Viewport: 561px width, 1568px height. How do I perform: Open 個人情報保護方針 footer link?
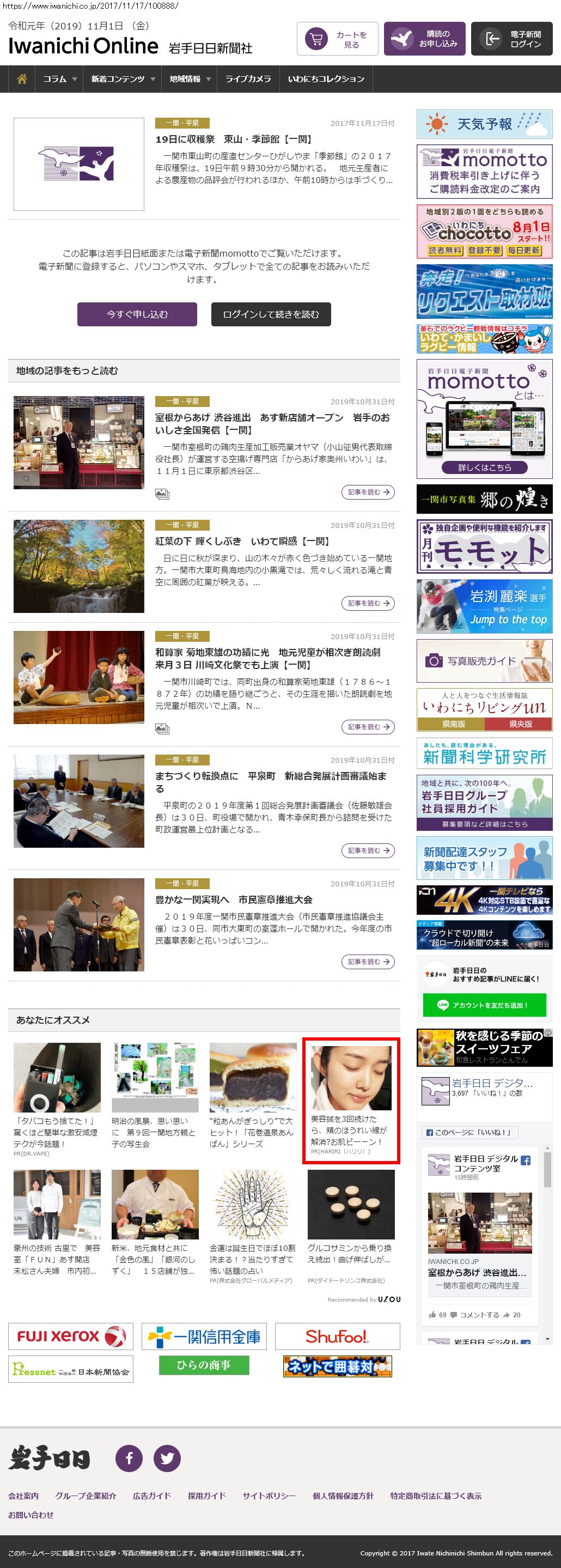(343, 1496)
